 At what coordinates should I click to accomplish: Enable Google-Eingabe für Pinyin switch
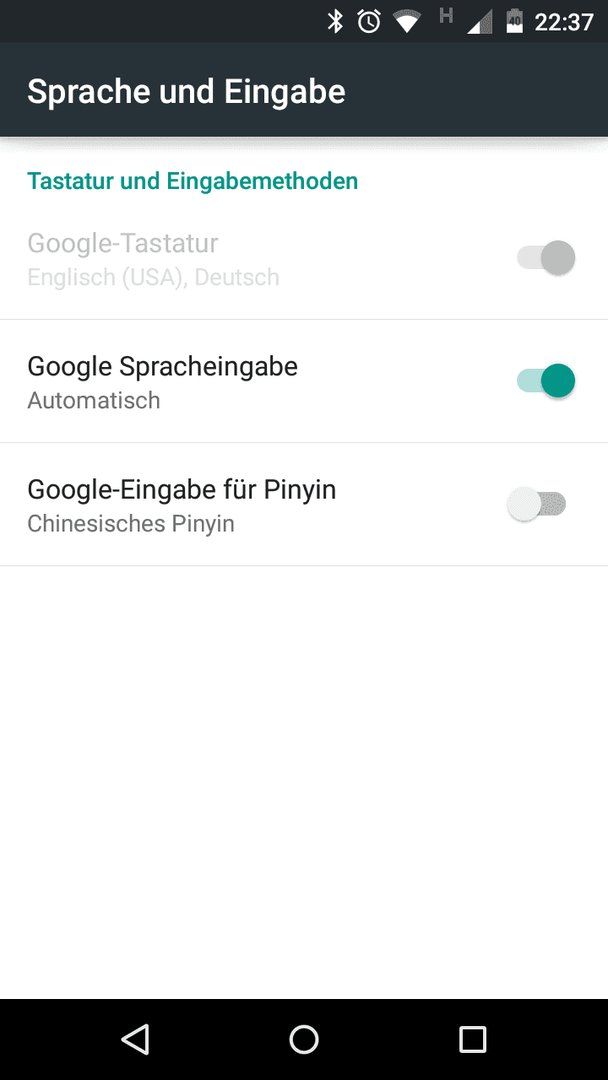pyautogui.click(x=536, y=504)
